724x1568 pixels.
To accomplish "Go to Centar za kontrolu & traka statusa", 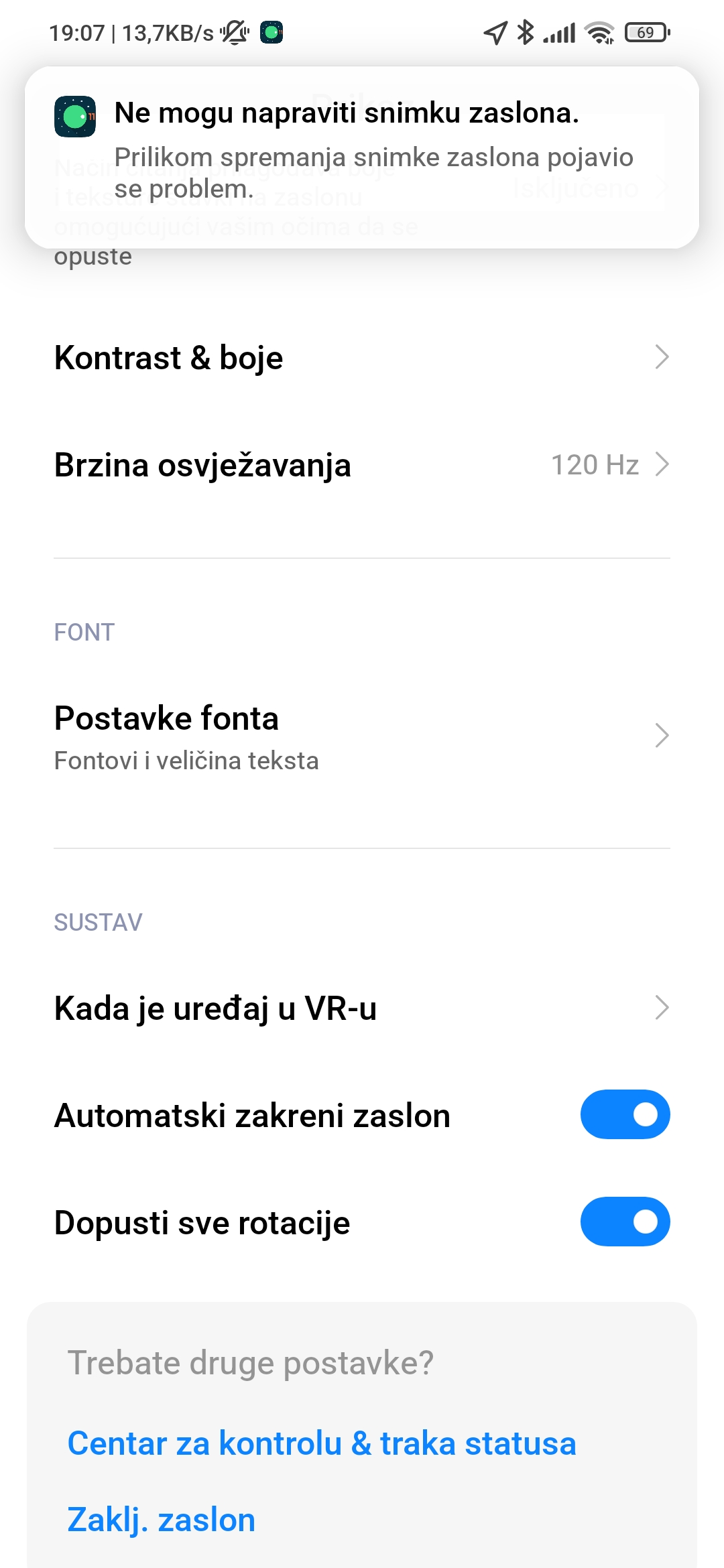I will [322, 1443].
